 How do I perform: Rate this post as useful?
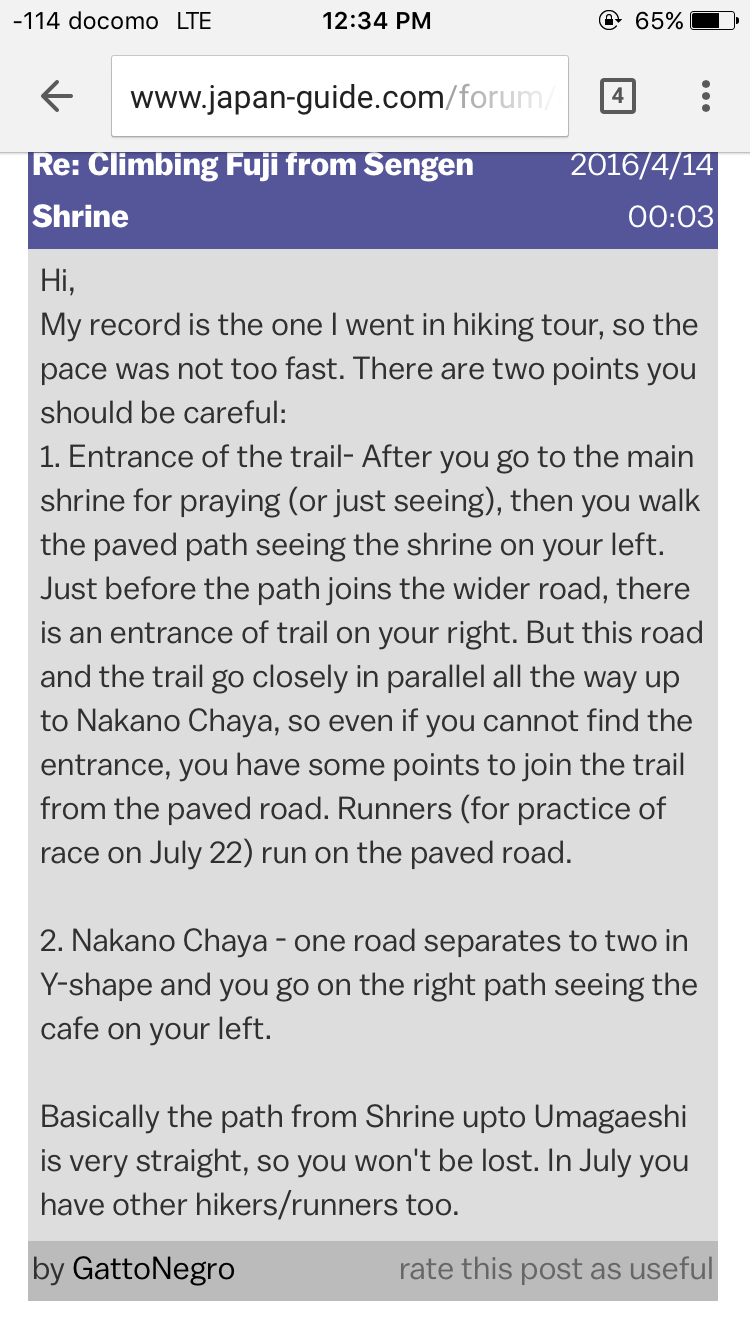pyautogui.click(x=556, y=1270)
